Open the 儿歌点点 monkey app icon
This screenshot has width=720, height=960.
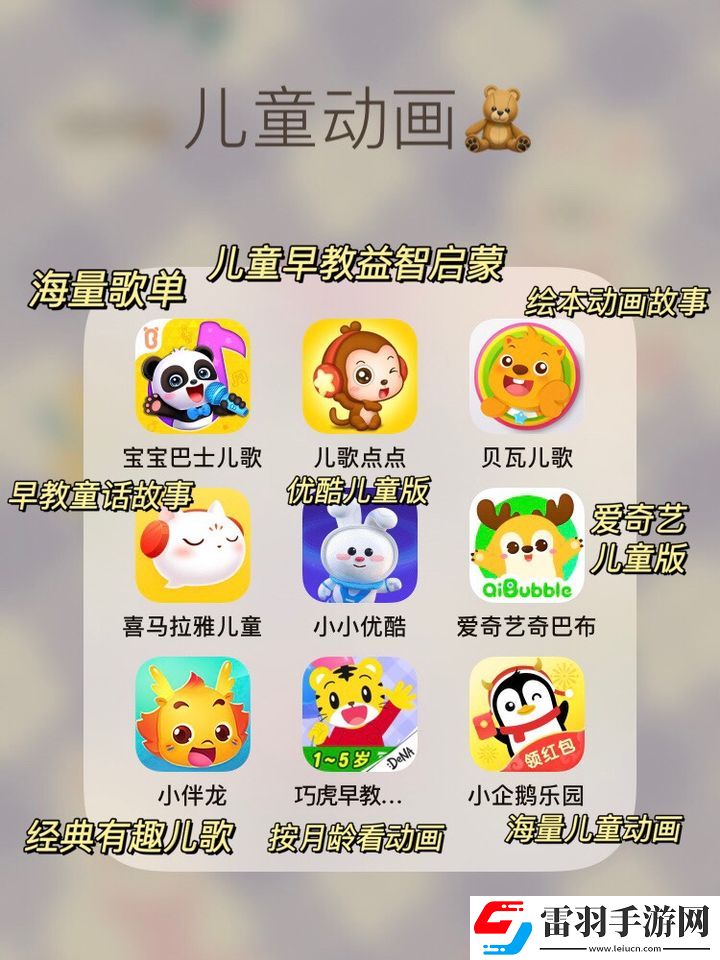click(x=358, y=377)
